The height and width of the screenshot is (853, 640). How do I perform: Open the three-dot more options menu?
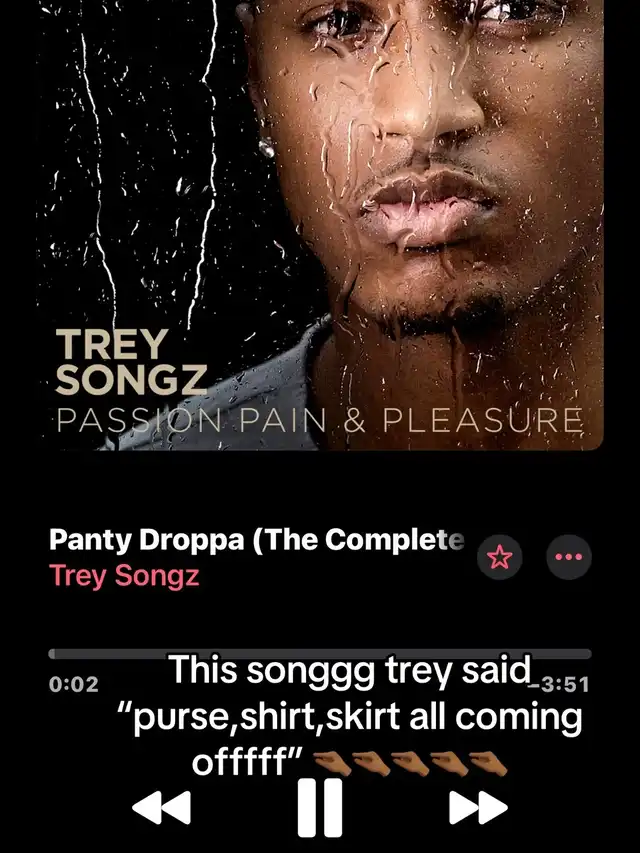[568, 558]
